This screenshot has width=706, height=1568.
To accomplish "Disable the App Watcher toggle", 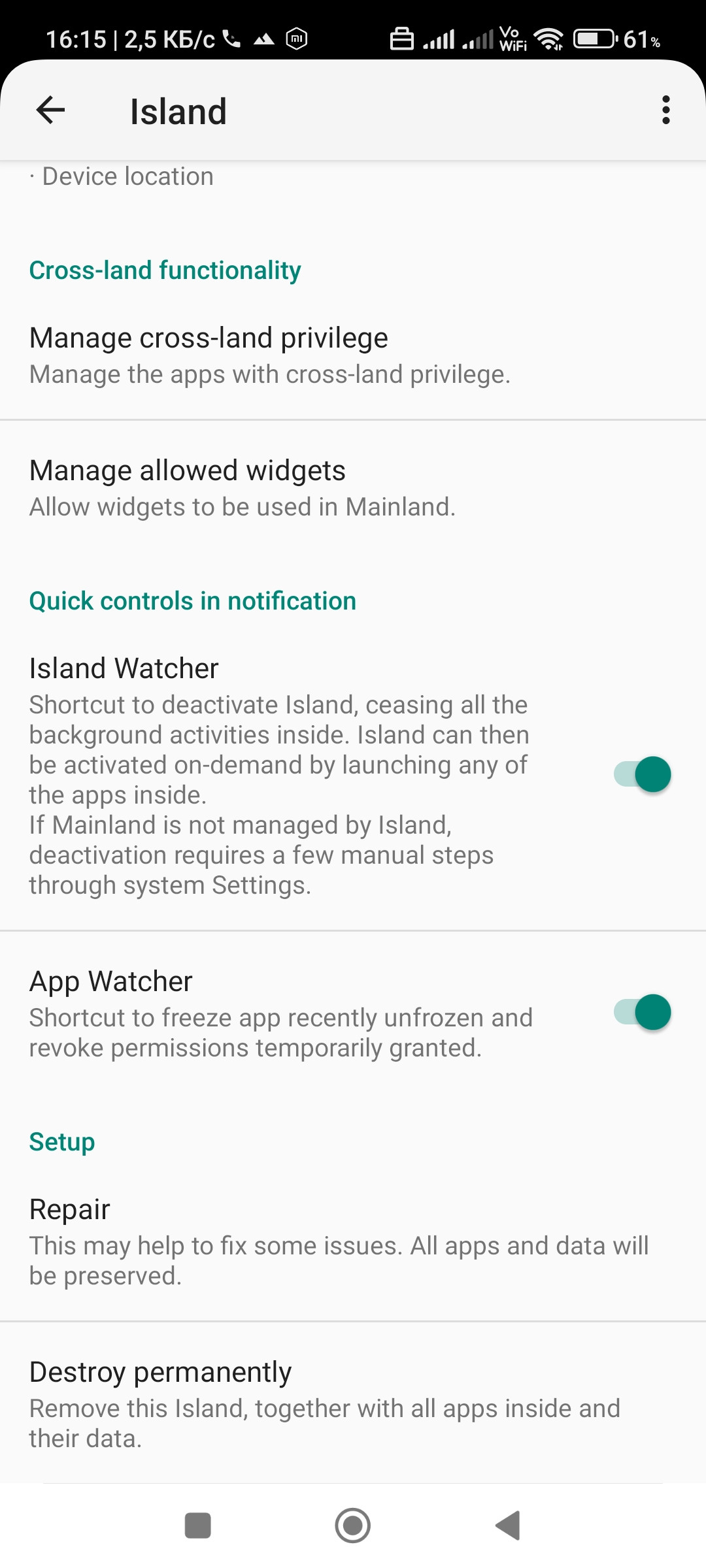I will pos(643,1013).
